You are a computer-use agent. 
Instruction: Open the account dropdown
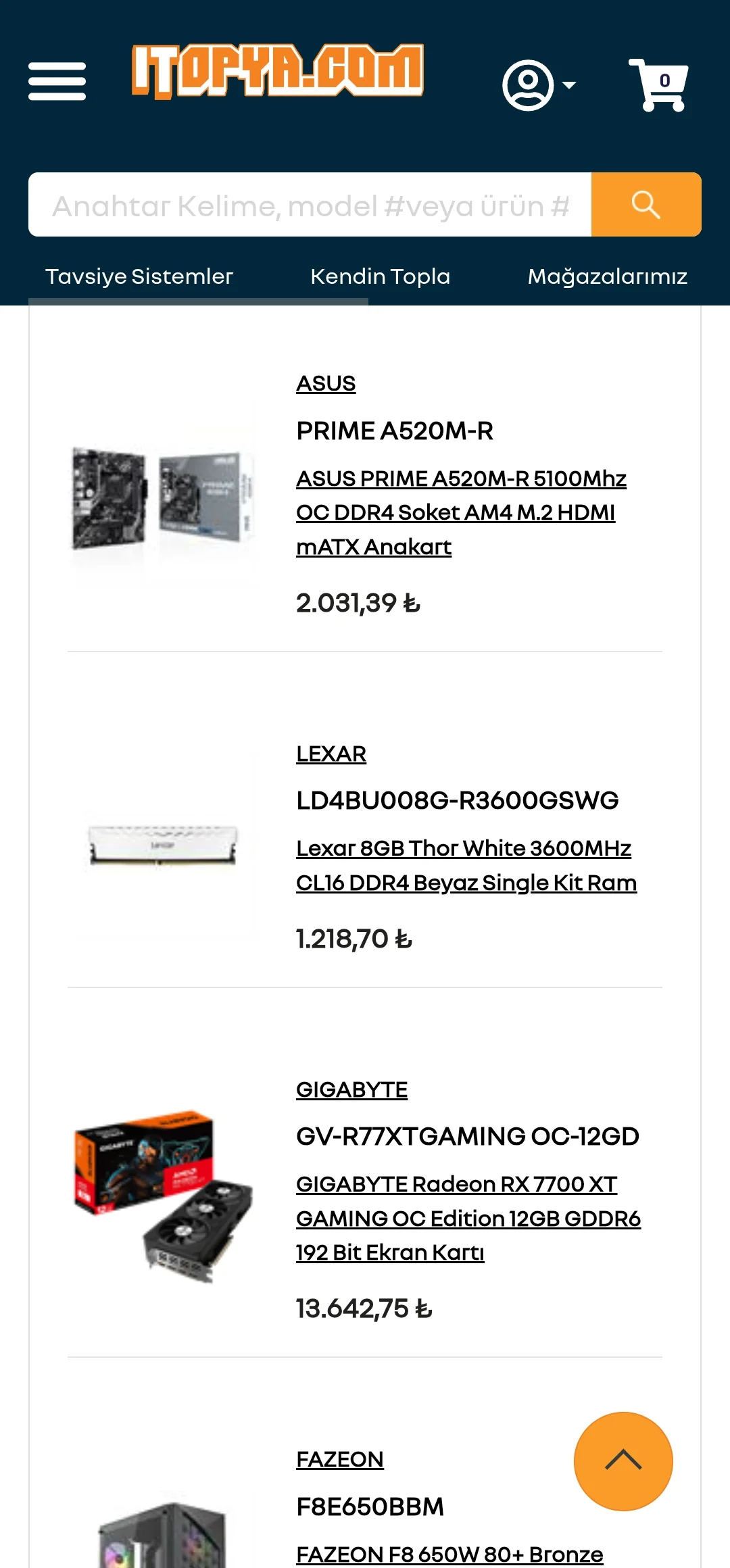pos(538,85)
